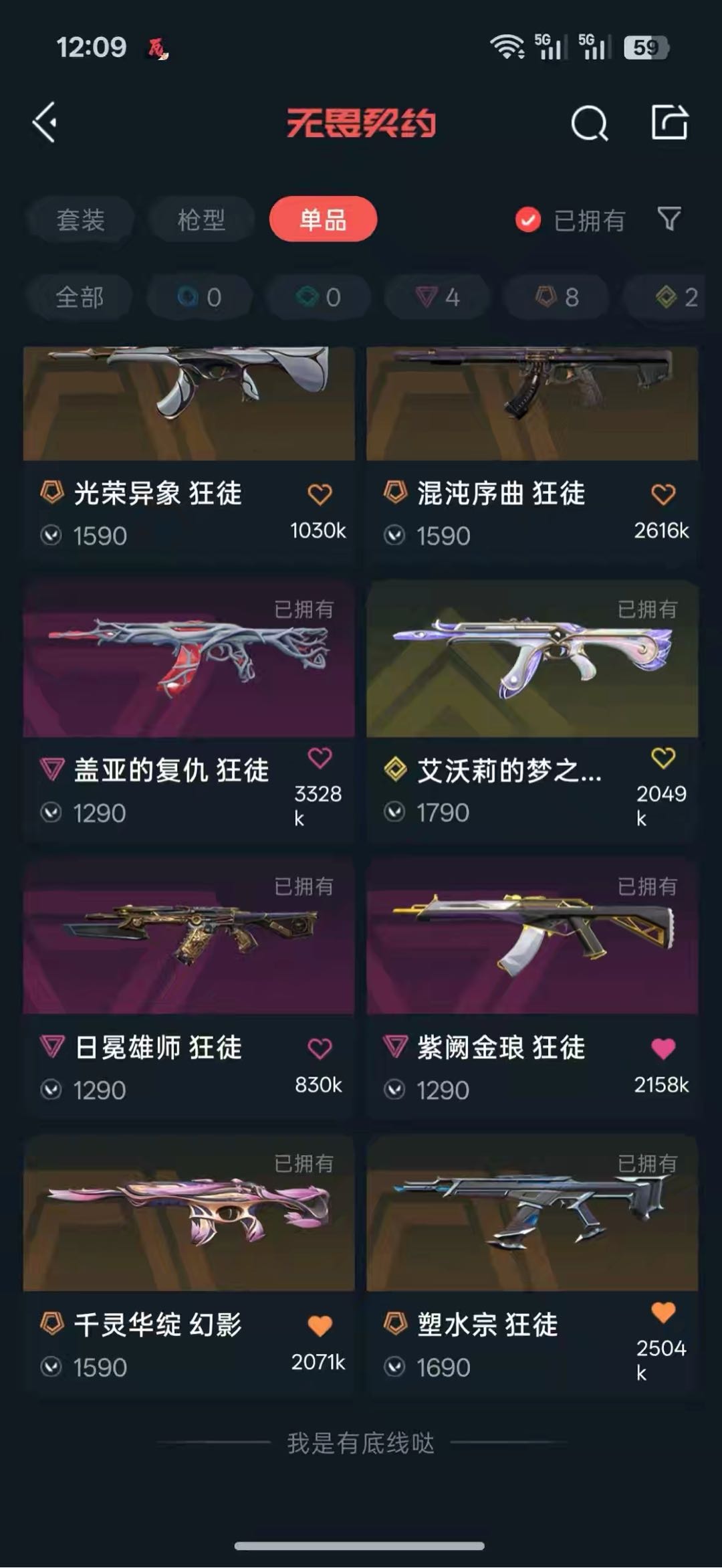Image resolution: width=722 pixels, height=1568 pixels.
Task: Select the 全部 rarity chip
Action: coord(80,297)
